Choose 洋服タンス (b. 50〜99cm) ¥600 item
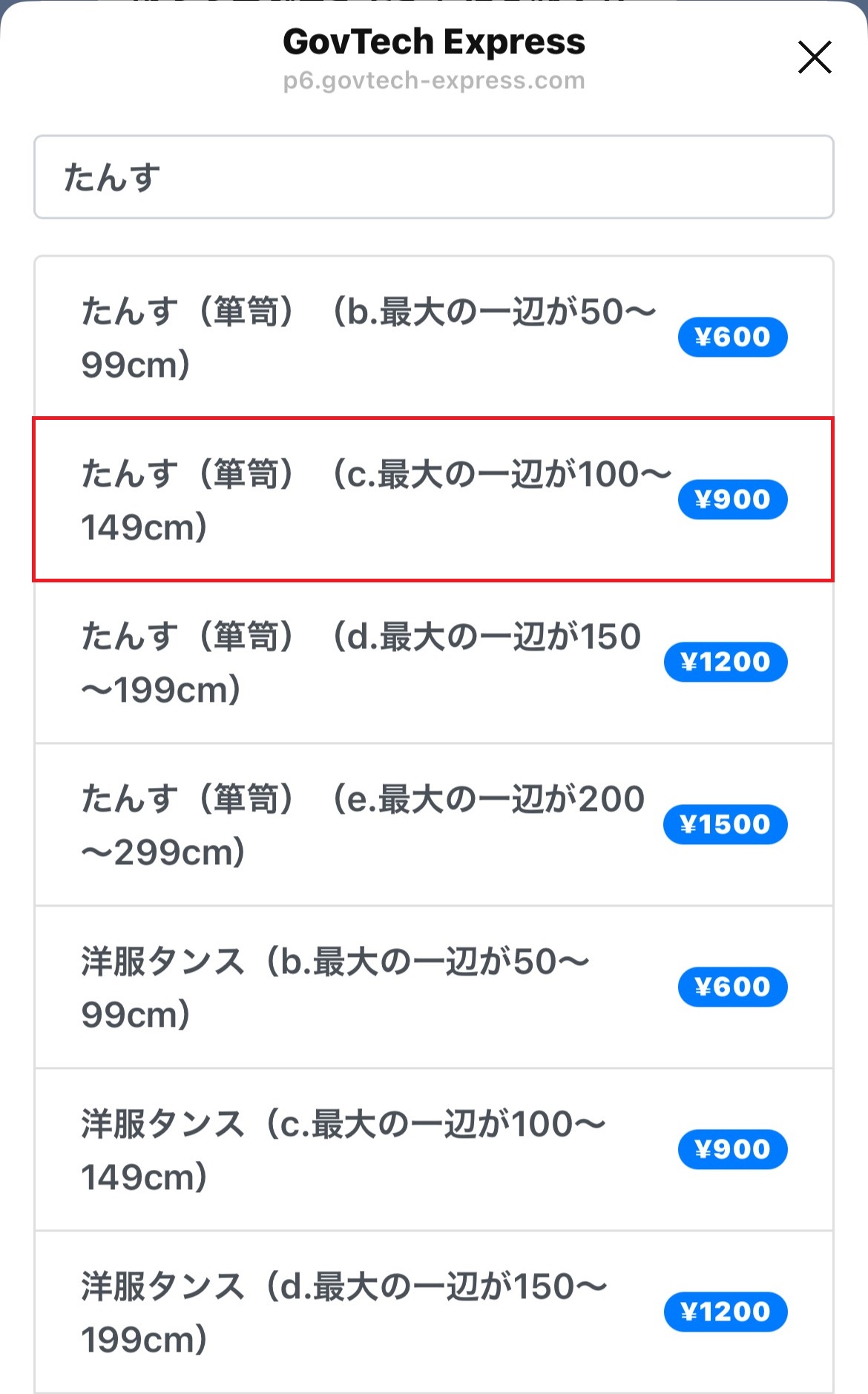The height and width of the screenshot is (1394, 868). click(433, 987)
